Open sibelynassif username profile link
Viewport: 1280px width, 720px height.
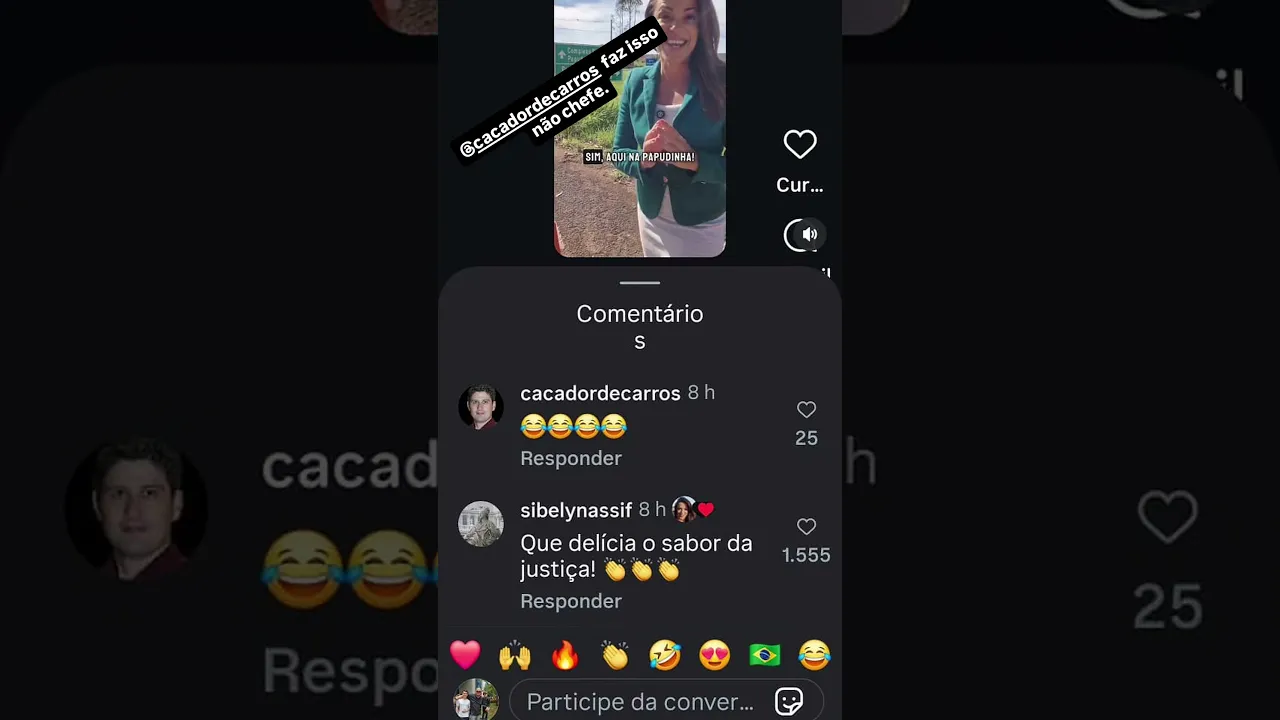(x=576, y=510)
